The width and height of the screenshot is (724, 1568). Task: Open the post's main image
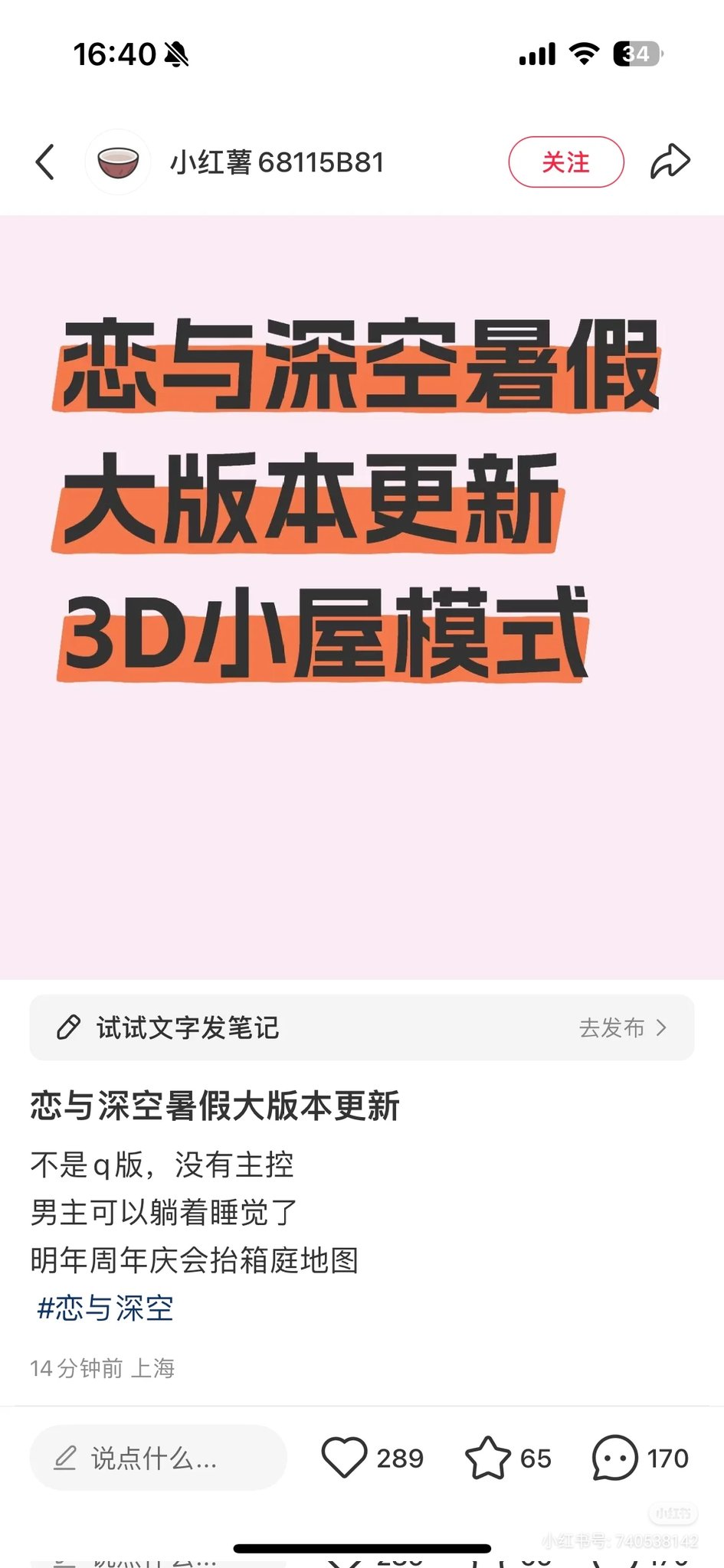(x=362, y=597)
